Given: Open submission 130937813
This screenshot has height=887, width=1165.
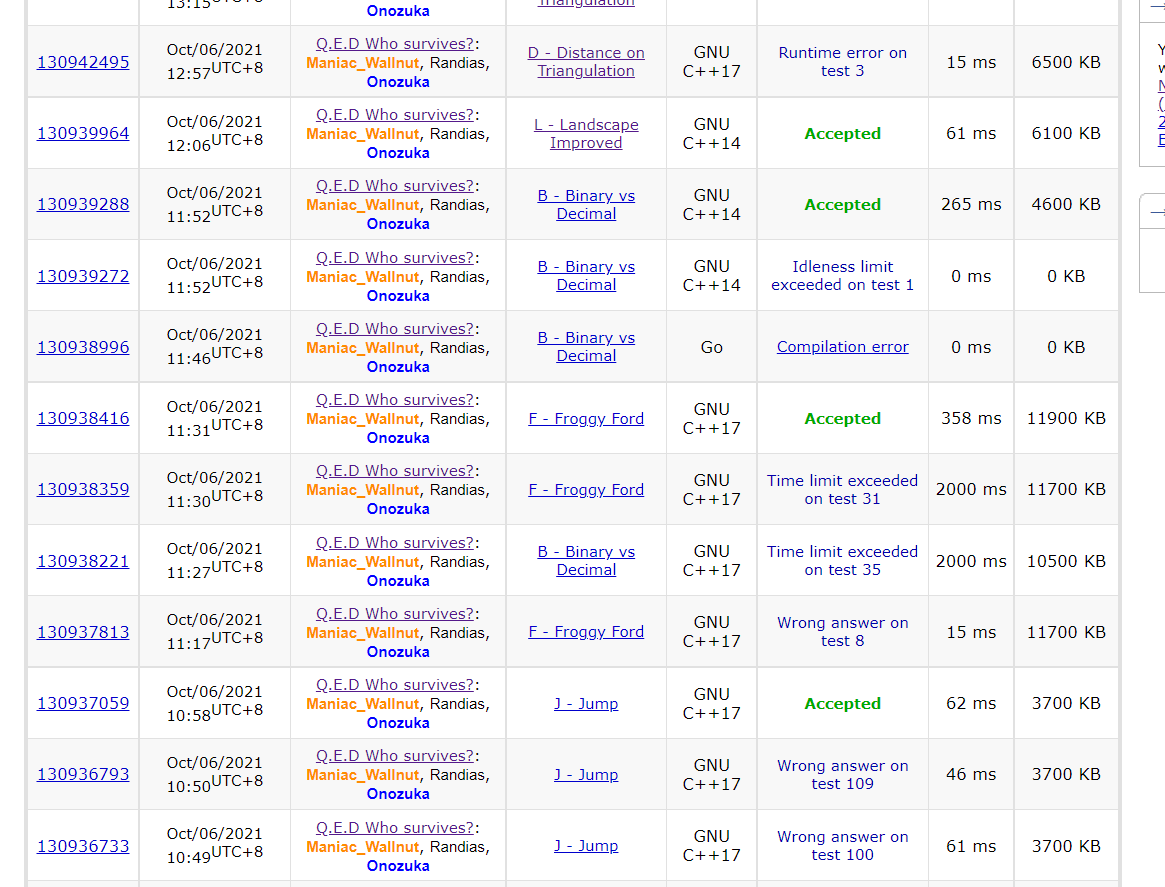Looking at the screenshot, I should [x=83, y=632].
